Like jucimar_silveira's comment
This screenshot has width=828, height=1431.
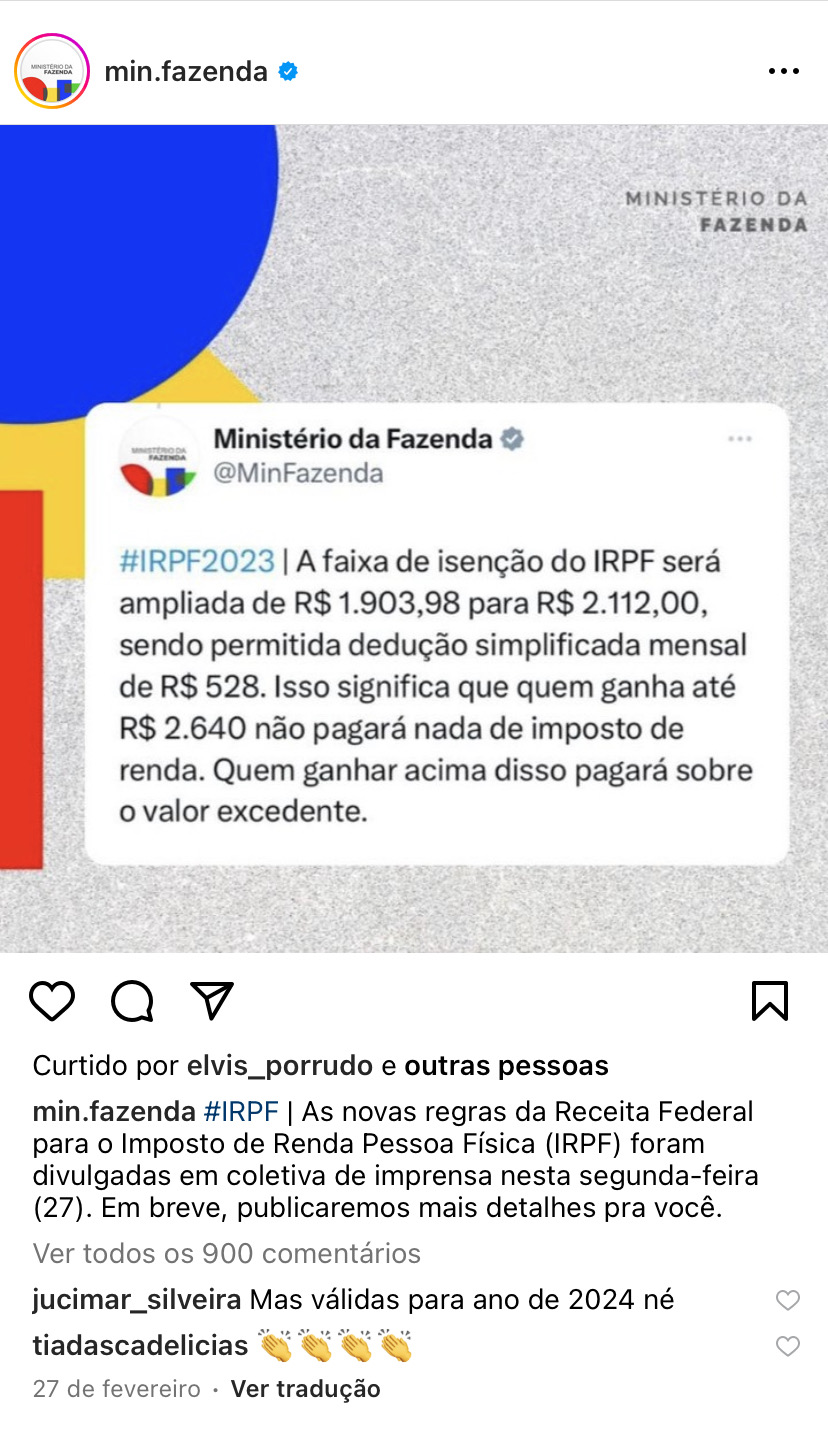pos(788,1300)
